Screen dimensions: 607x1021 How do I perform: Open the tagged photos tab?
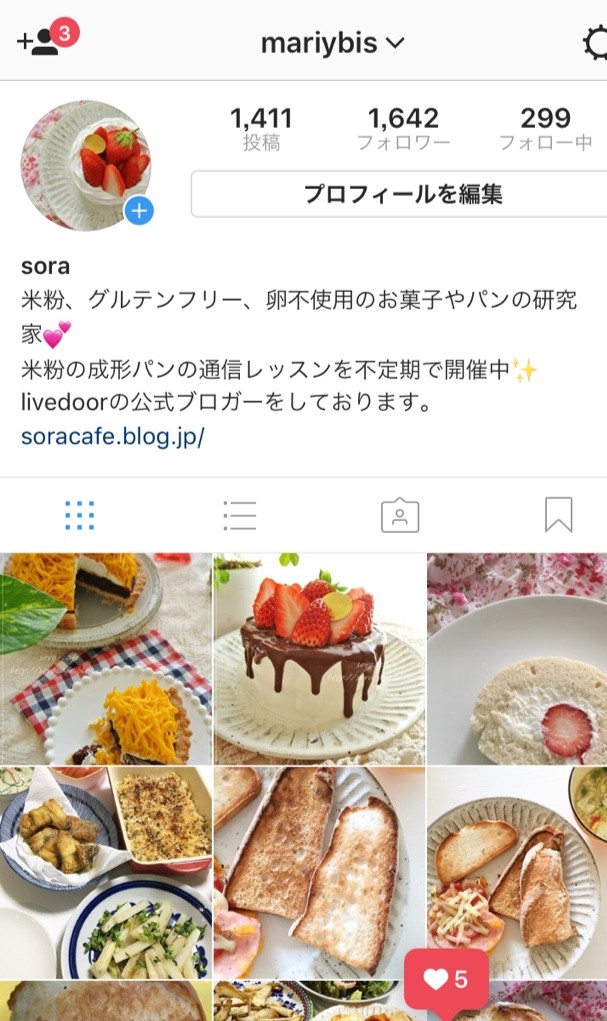pyautogui.click(x=400, y=516)
